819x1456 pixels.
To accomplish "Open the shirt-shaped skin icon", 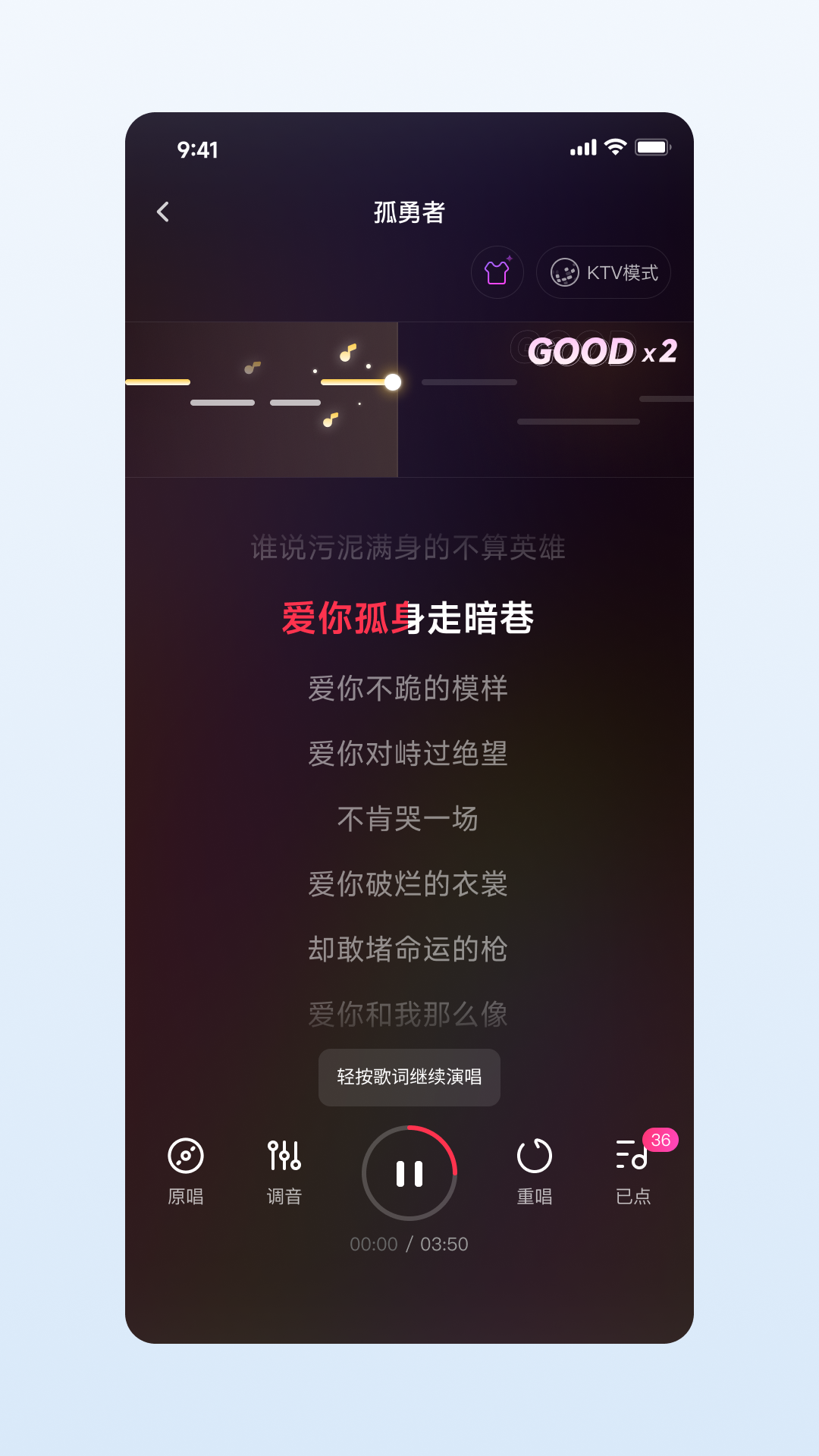I will 497,272.
